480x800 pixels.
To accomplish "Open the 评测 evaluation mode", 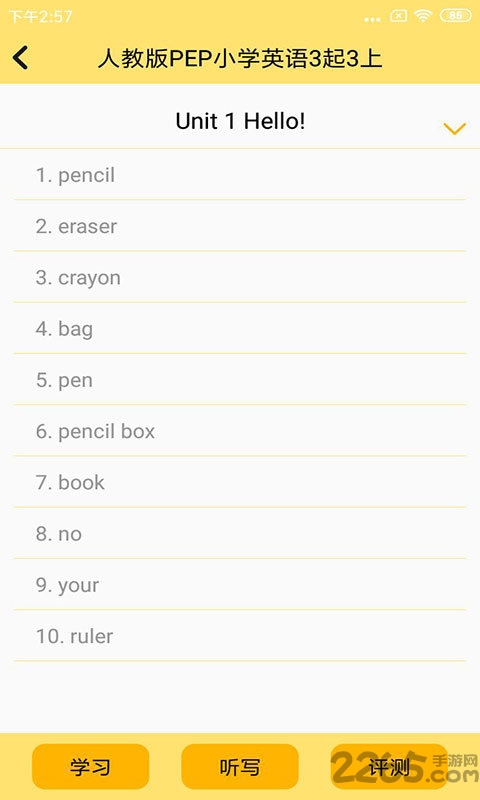I will point(389,767).
